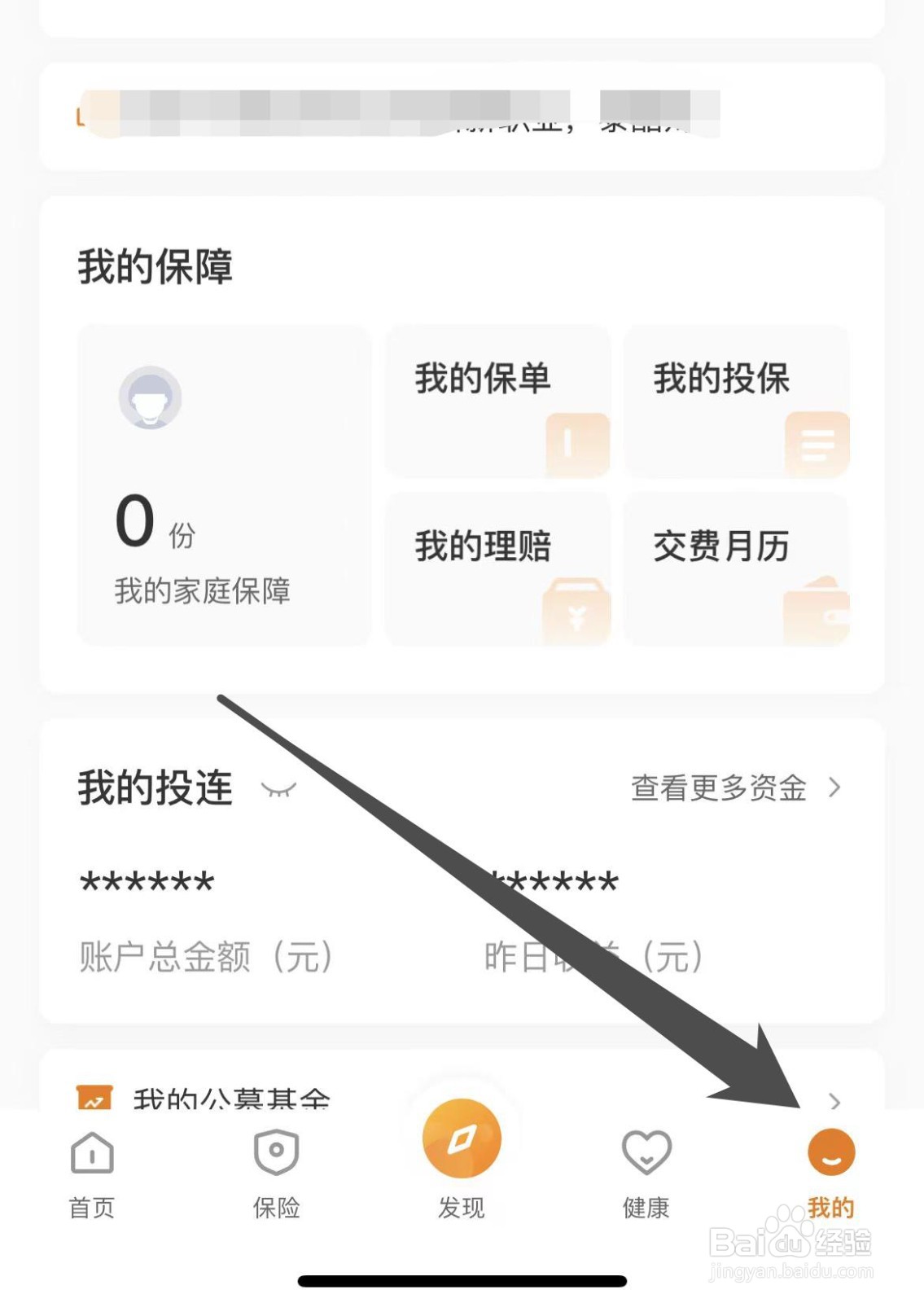Screen dimensions: 924x1303
Task: Expand the 我的公募基金 row chevron
Action: 833,1101
